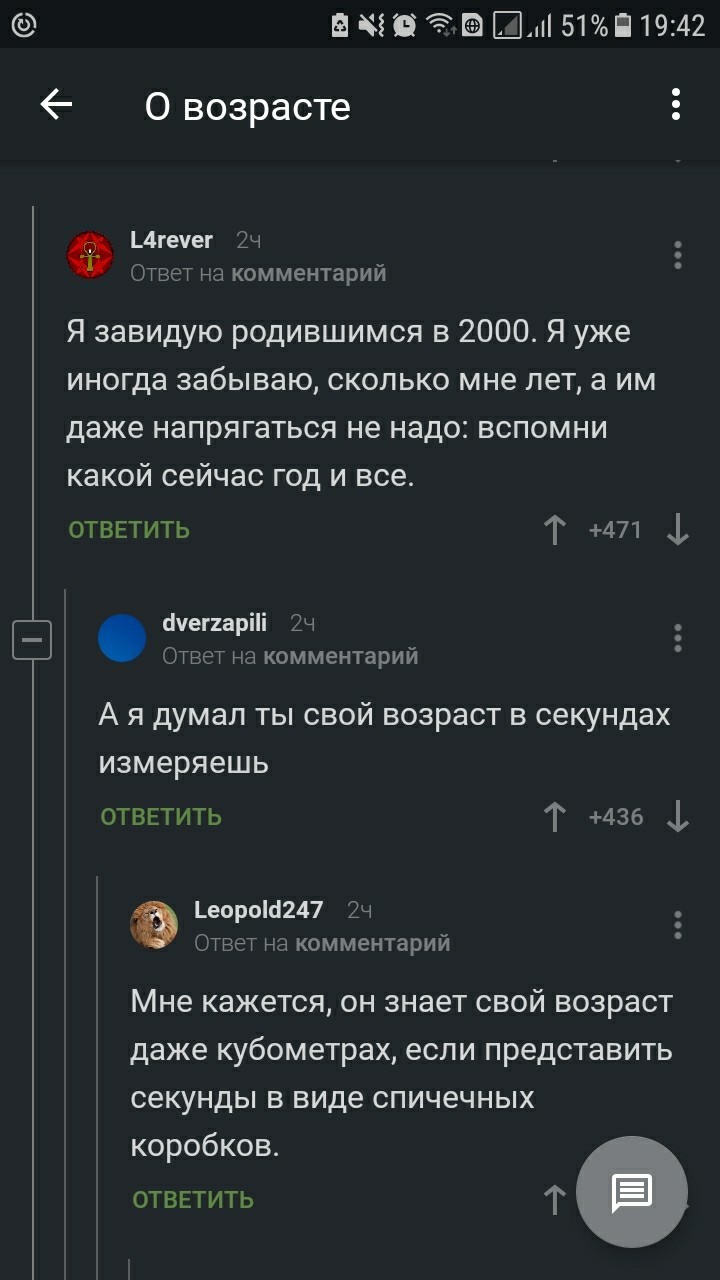
Task: Downvote dverzapili's comment
Action: click(x=677, y=817)
